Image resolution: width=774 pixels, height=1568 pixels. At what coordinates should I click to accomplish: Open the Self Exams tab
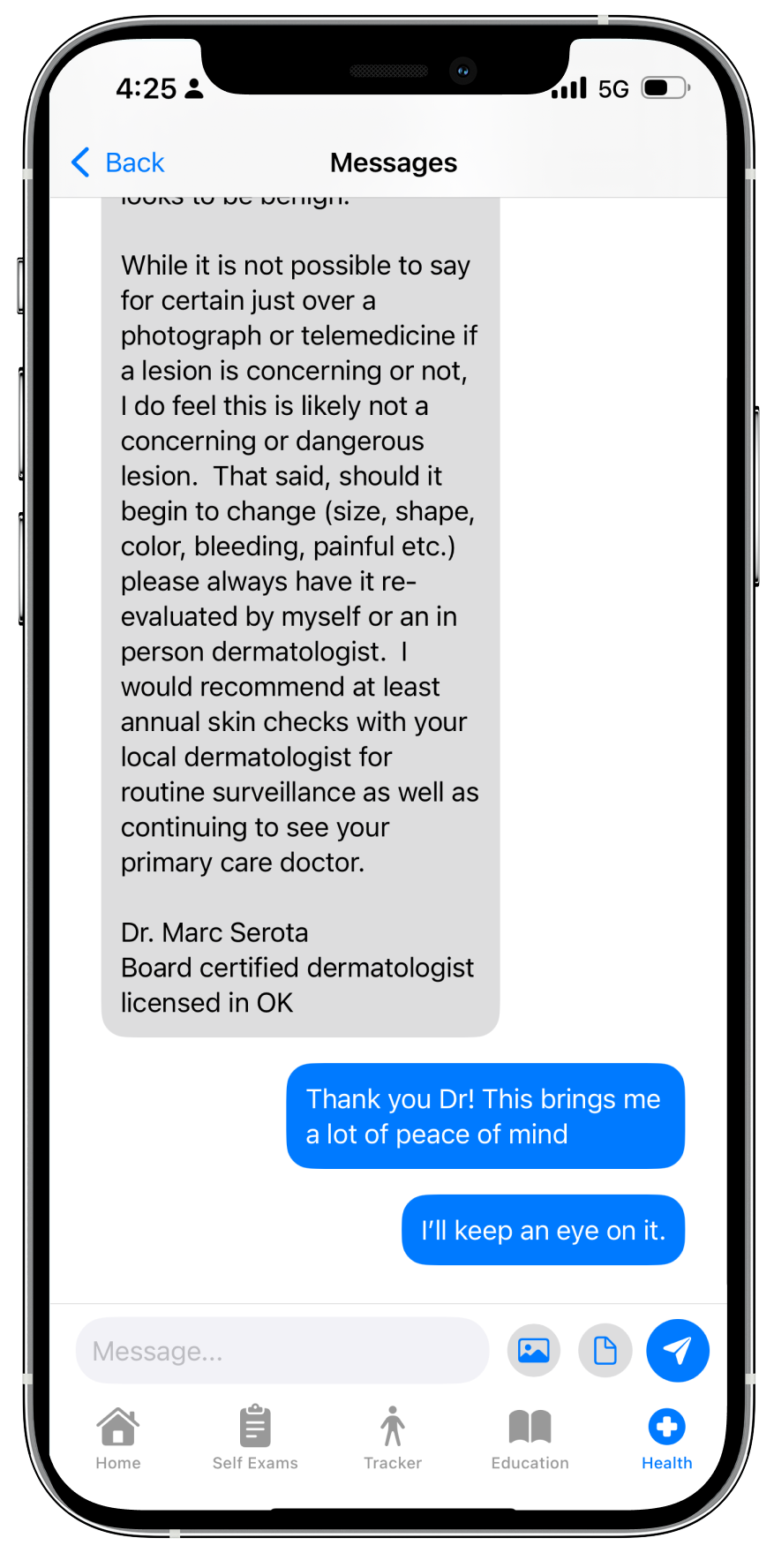pyautogui.click(x=255, y=1438)
